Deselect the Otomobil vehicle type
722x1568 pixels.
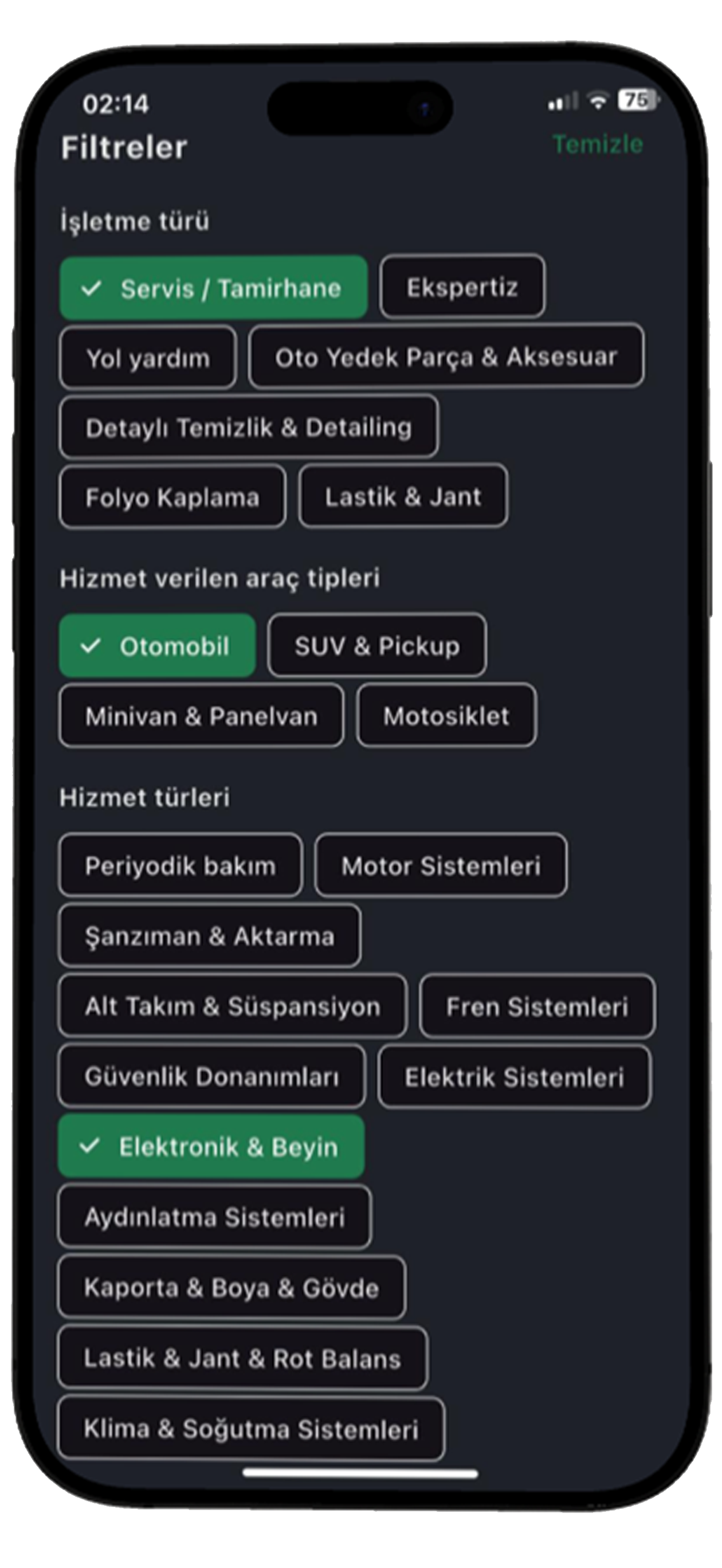157,646
